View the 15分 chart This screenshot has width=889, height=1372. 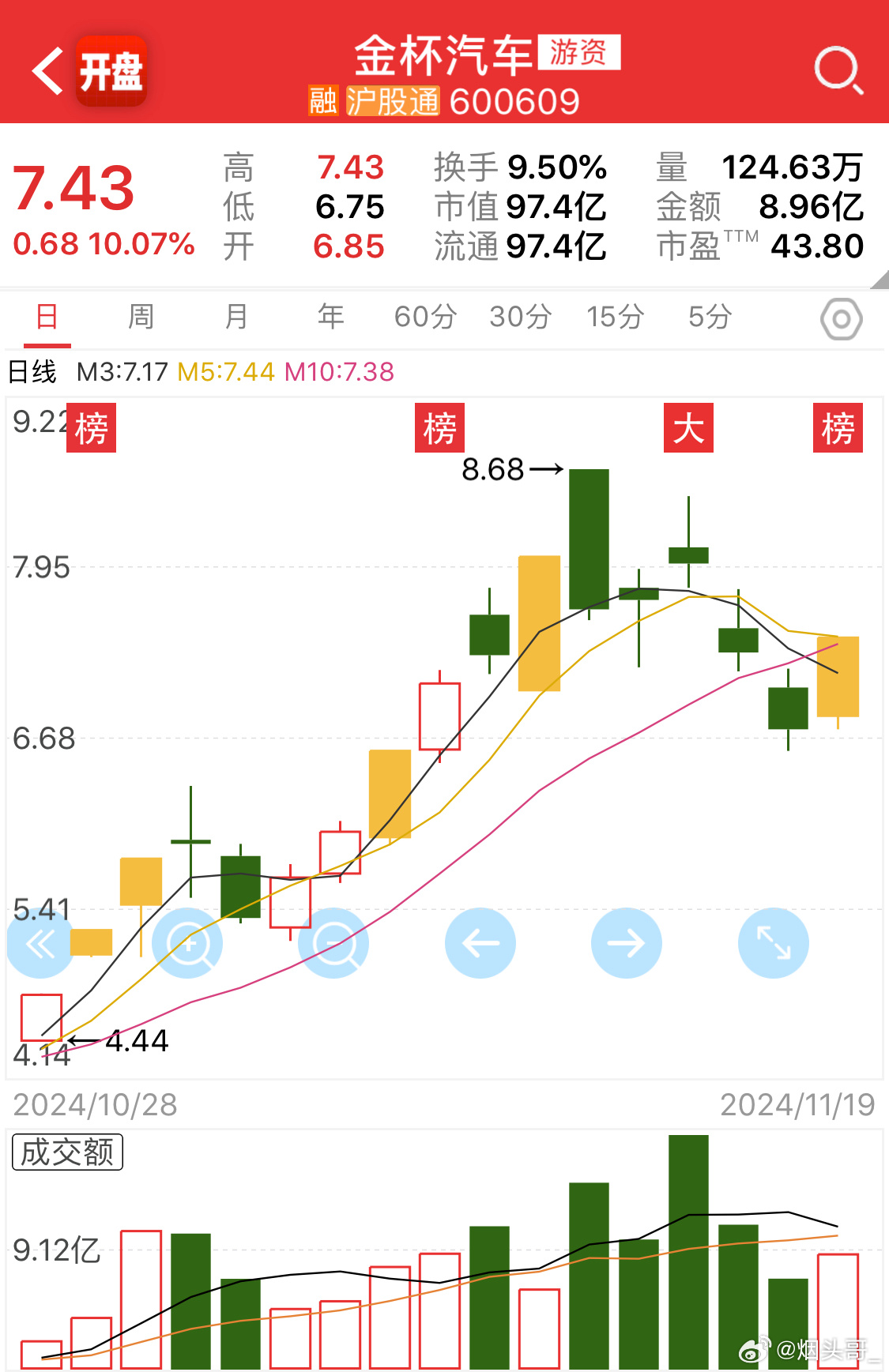pos(615,318)
